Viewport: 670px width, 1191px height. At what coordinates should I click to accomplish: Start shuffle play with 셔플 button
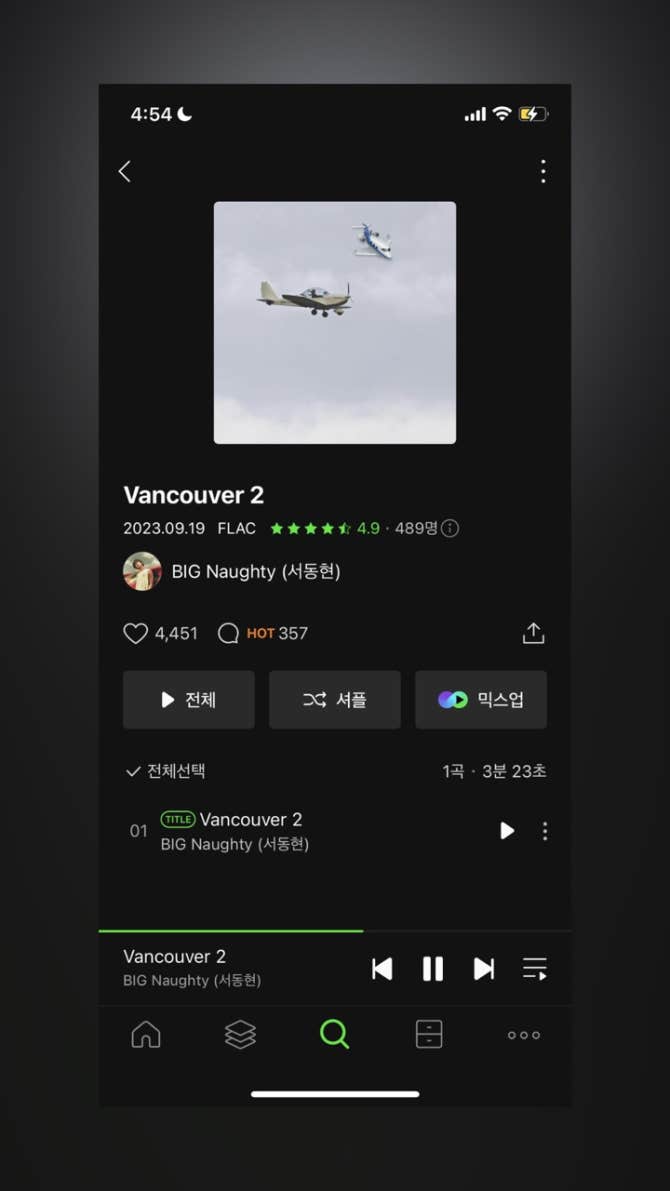pos(335,700)
